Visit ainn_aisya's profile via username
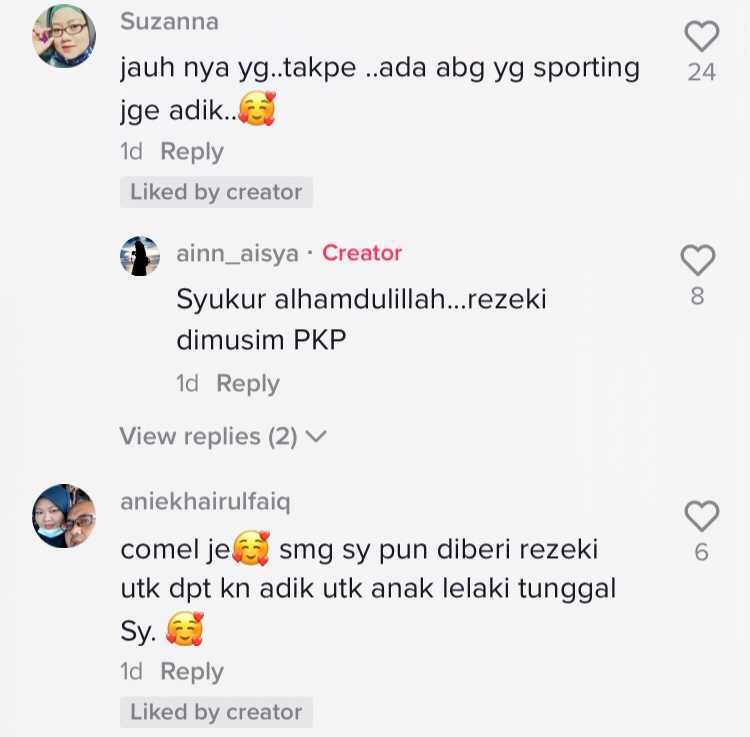The width and height of the screenshot is (750, 737). coord(237,254)
